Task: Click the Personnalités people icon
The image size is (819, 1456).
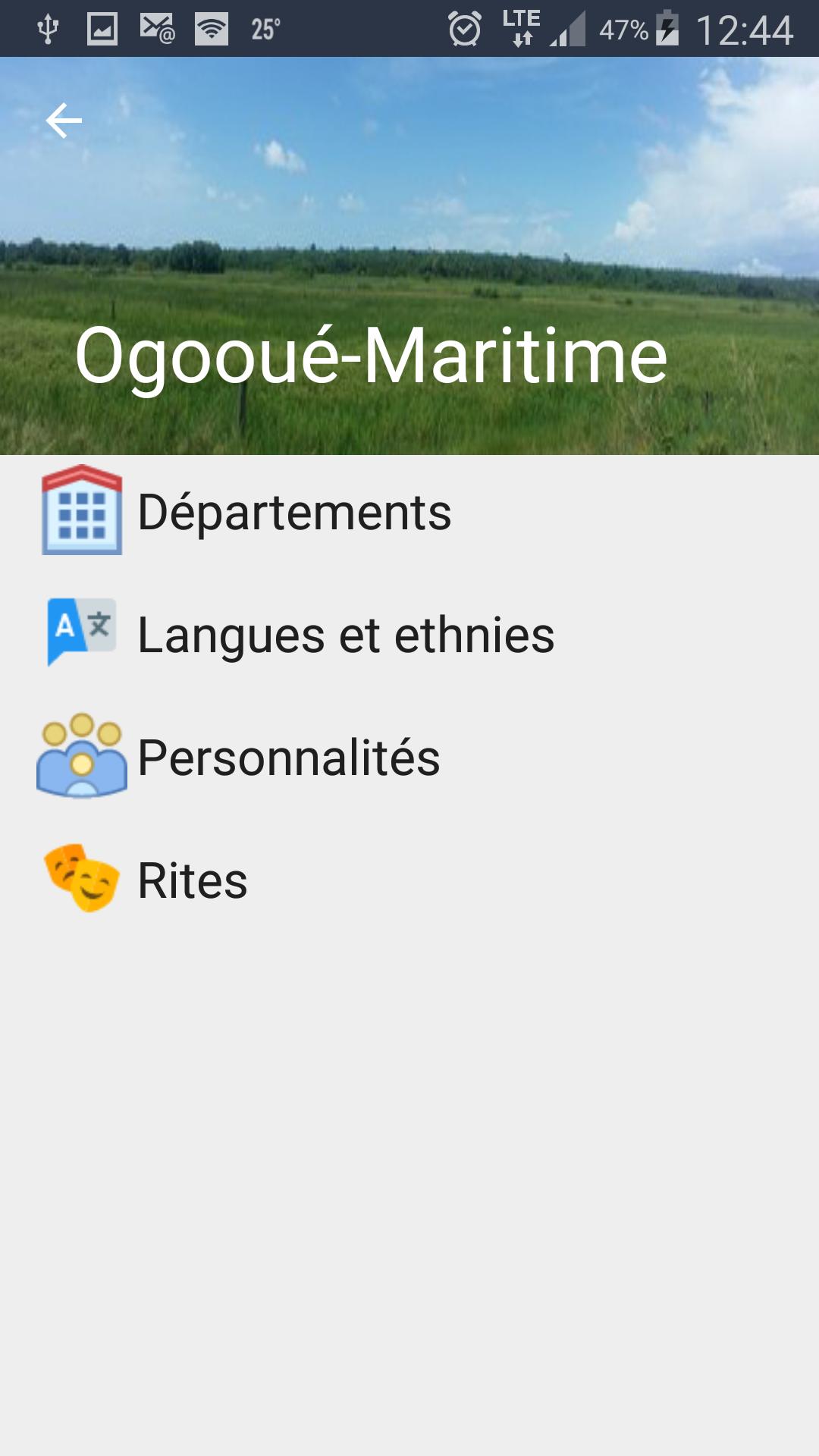Action: click(x=80, y=756)
